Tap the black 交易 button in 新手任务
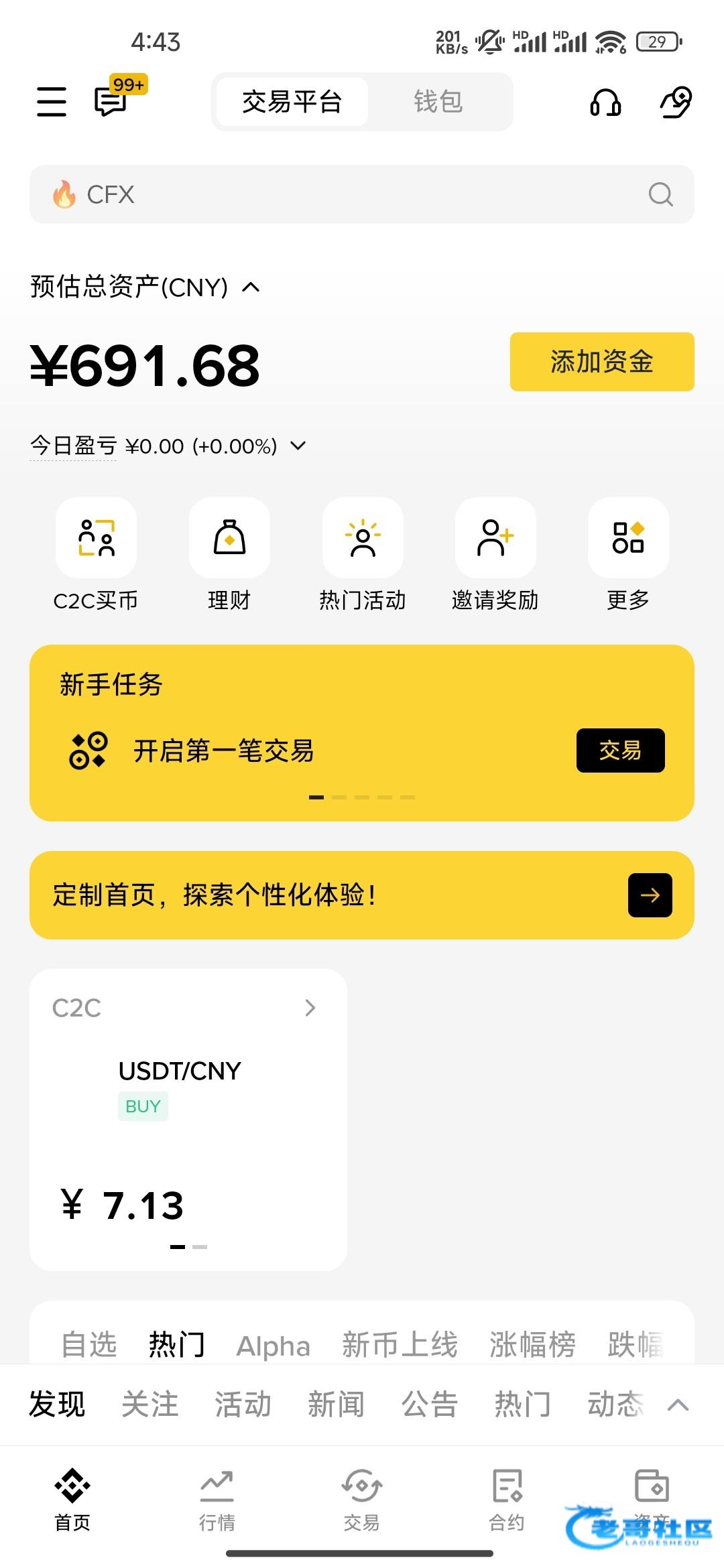Image resolution: width=724 pixels, height=1568 pixels. pos(620,750)
